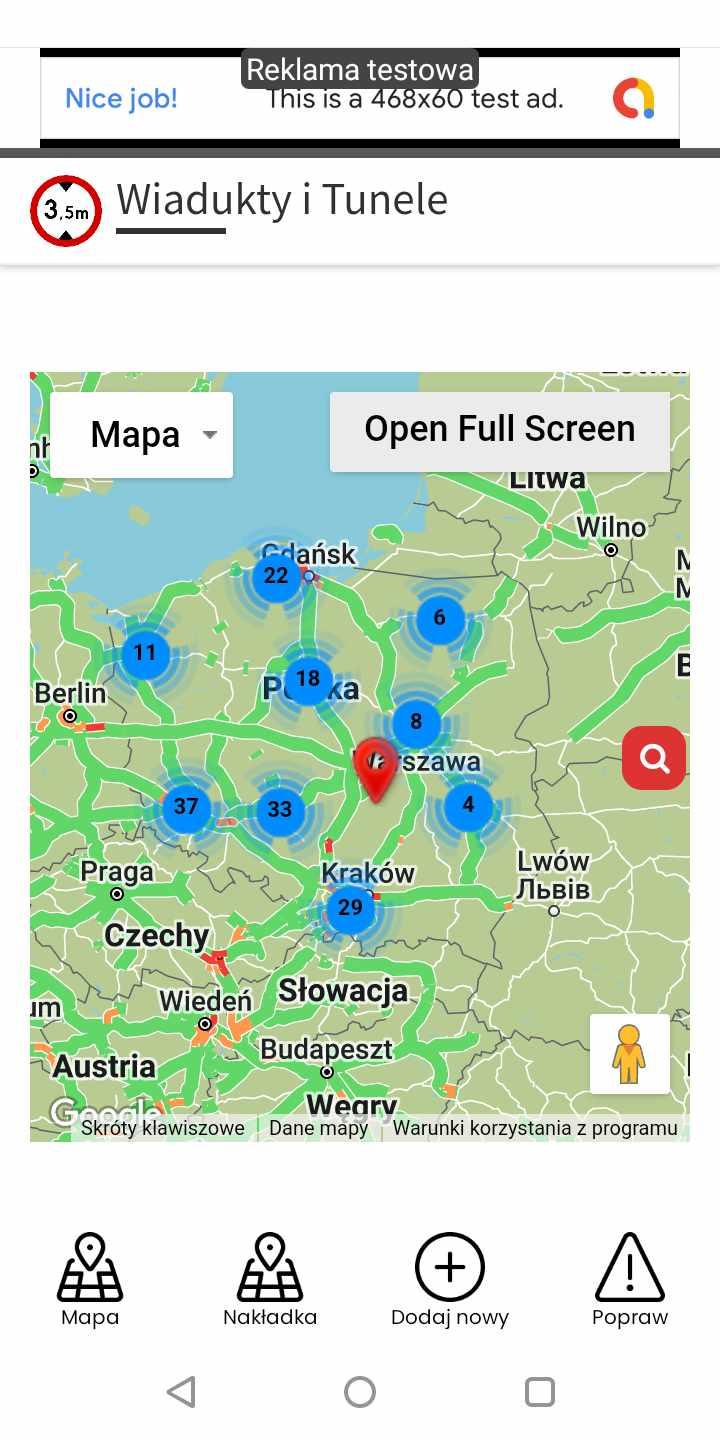Switch to the Mapa tab at the bottom
This screenshot has width=720, height=1440.
pos(90,1279)
